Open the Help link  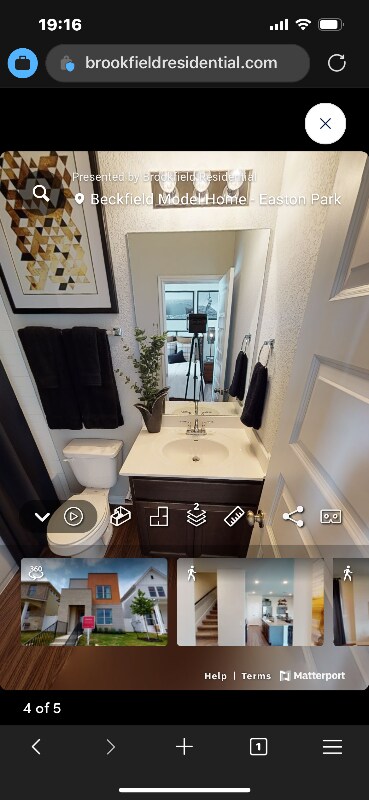215,676
